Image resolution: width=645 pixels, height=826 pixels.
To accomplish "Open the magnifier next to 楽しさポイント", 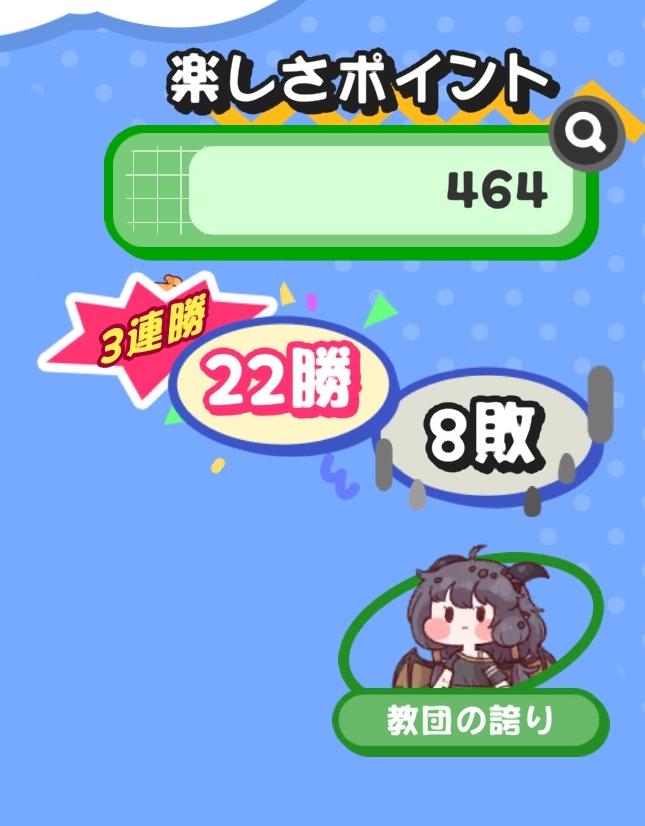I will 587,131.
